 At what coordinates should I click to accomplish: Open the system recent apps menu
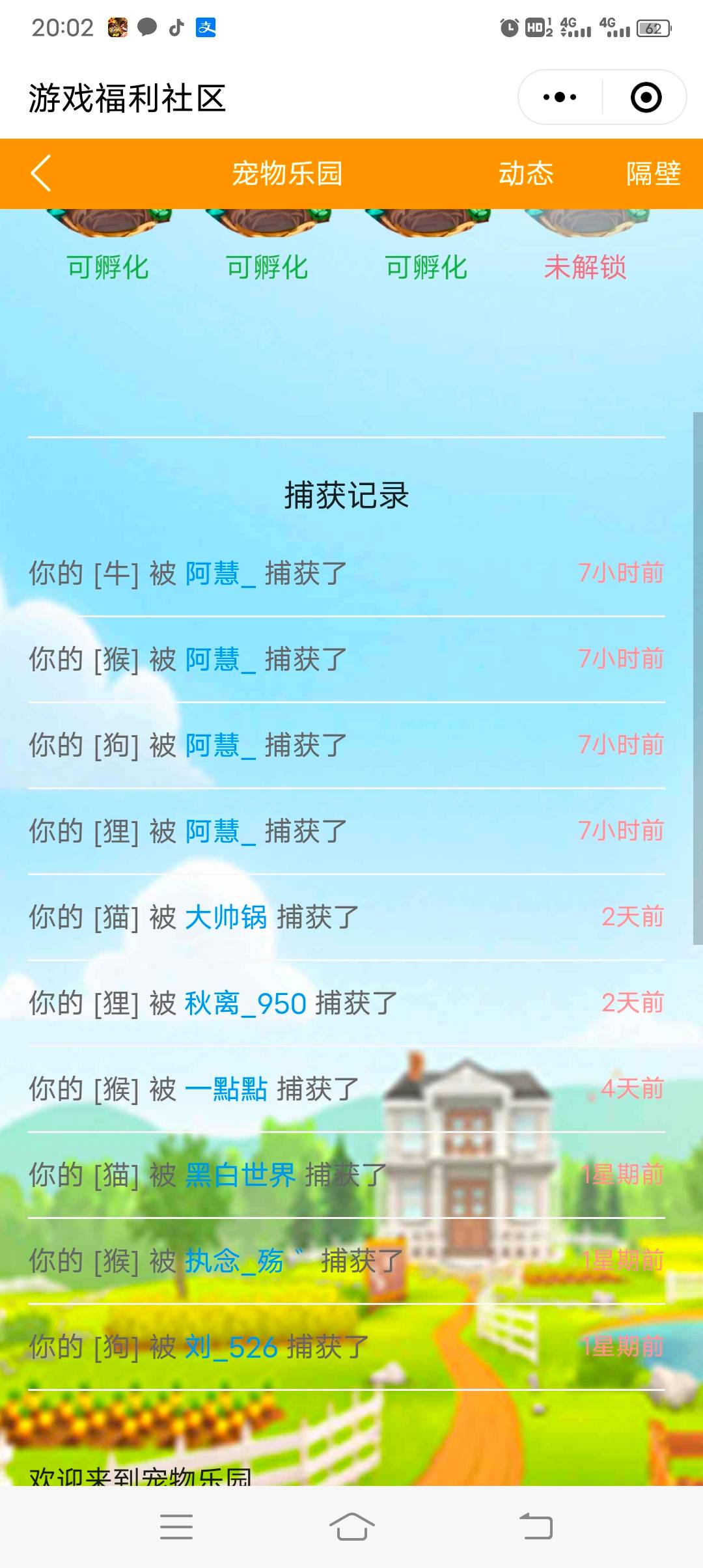[176, 1527]
